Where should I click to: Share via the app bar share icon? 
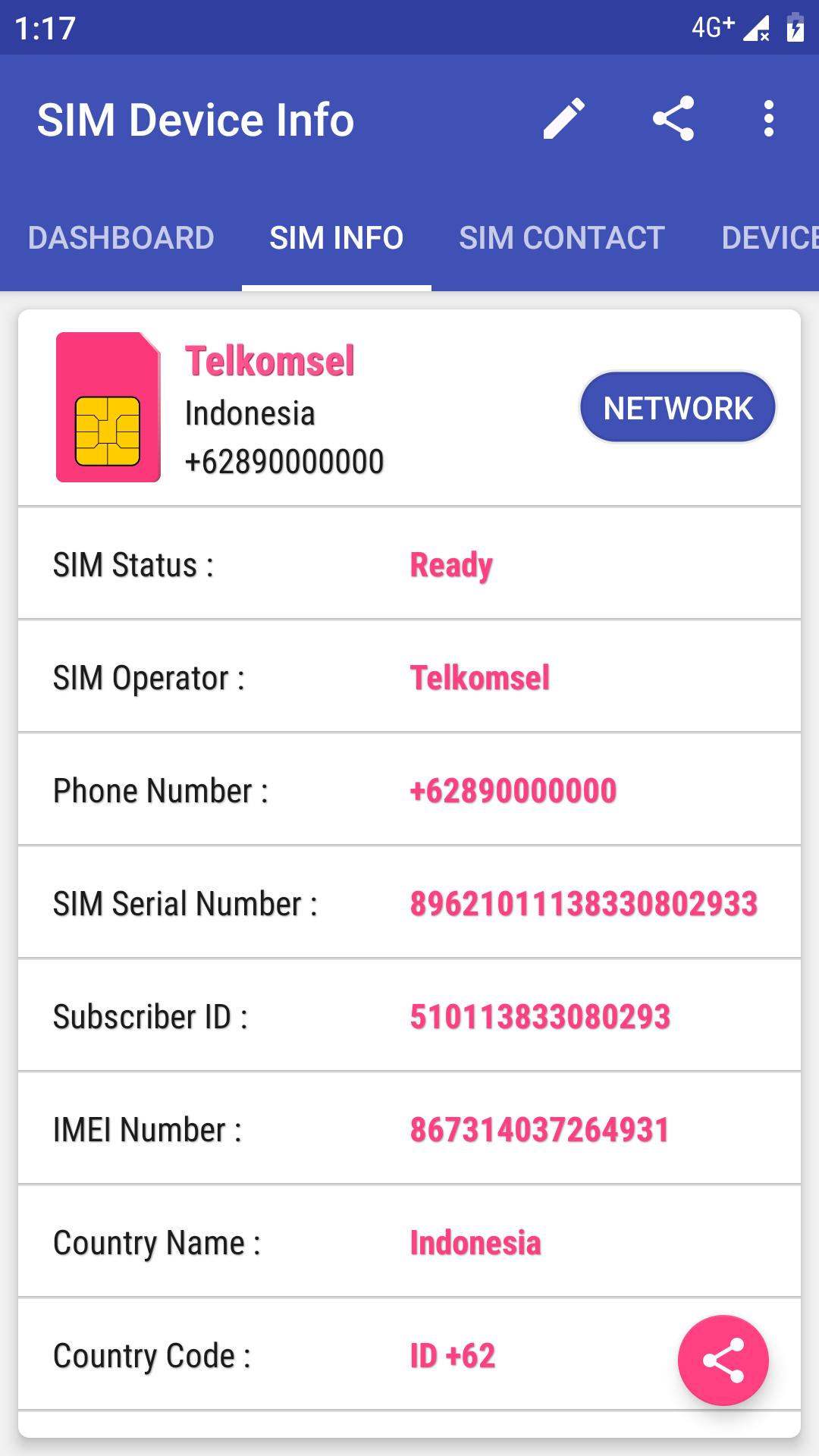pos(673,119)
